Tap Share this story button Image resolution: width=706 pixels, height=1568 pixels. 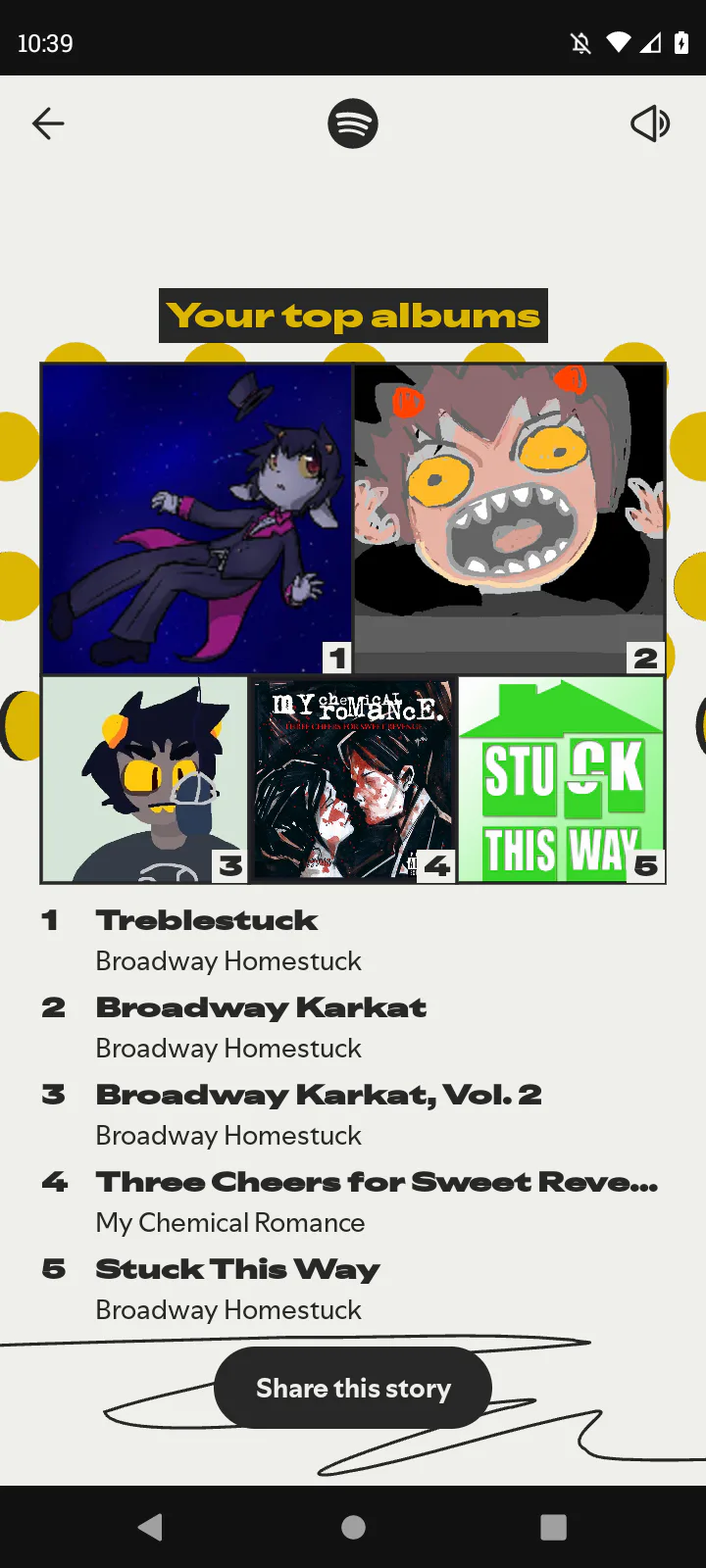click(x=353, y=1388)
